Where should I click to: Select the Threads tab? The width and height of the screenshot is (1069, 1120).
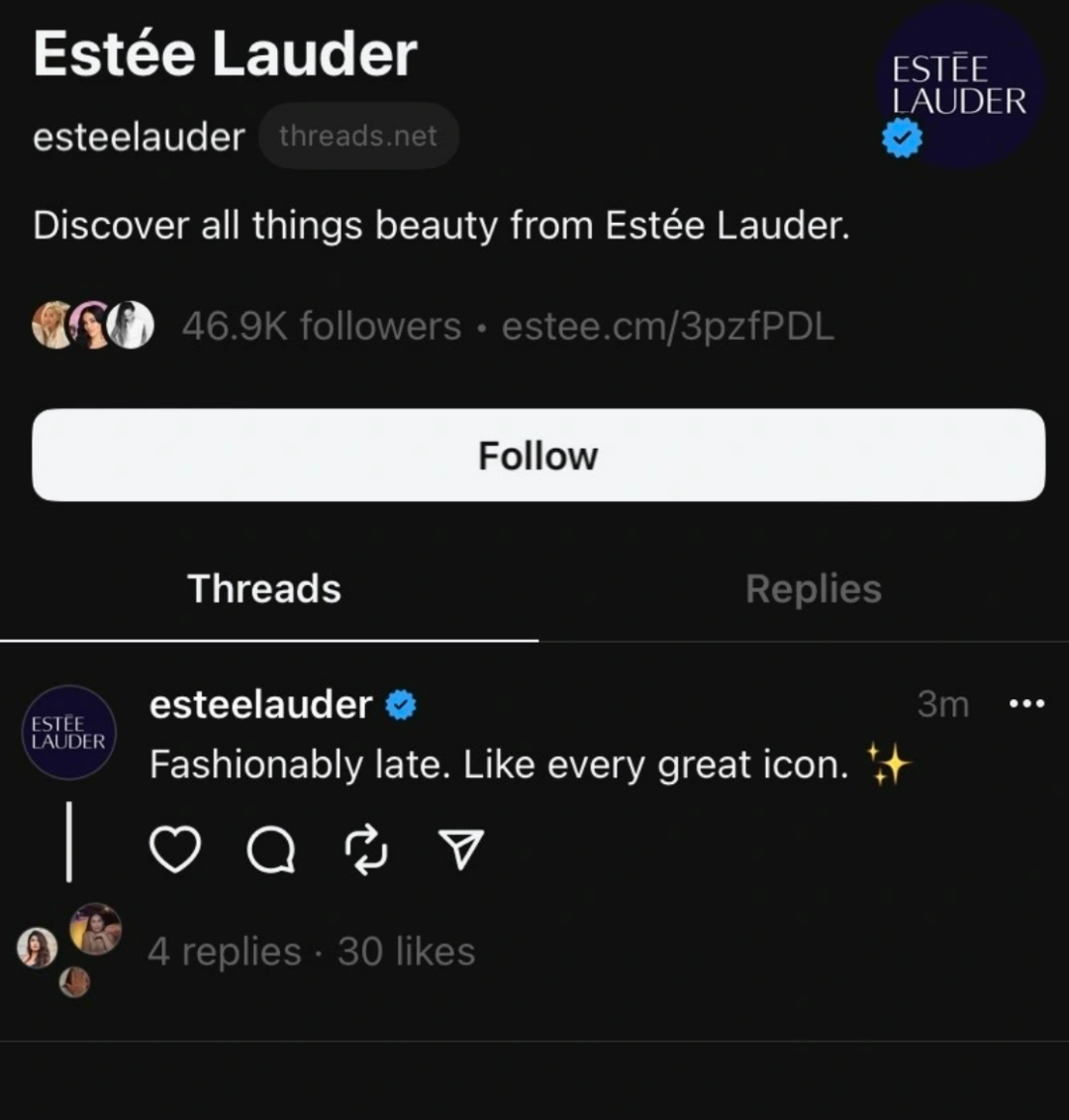(x=264, y=589)
